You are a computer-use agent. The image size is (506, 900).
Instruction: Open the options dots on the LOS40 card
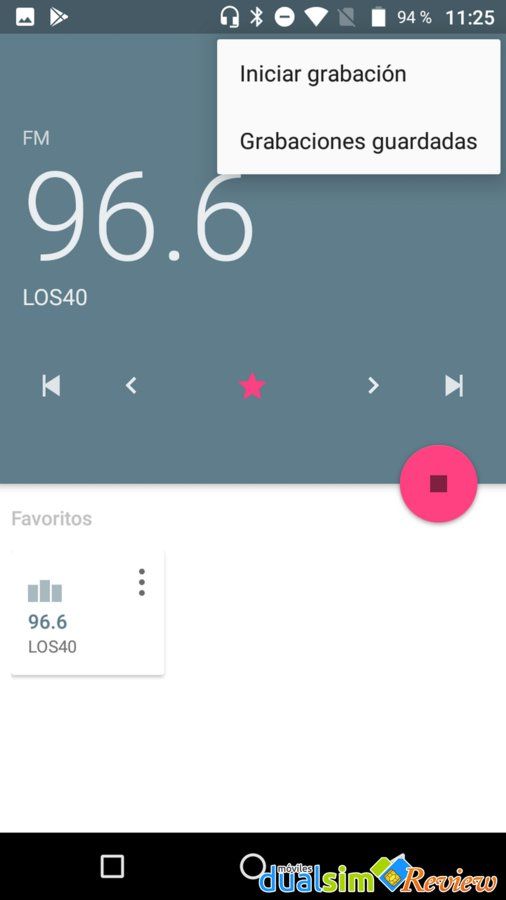click(142, 582)
